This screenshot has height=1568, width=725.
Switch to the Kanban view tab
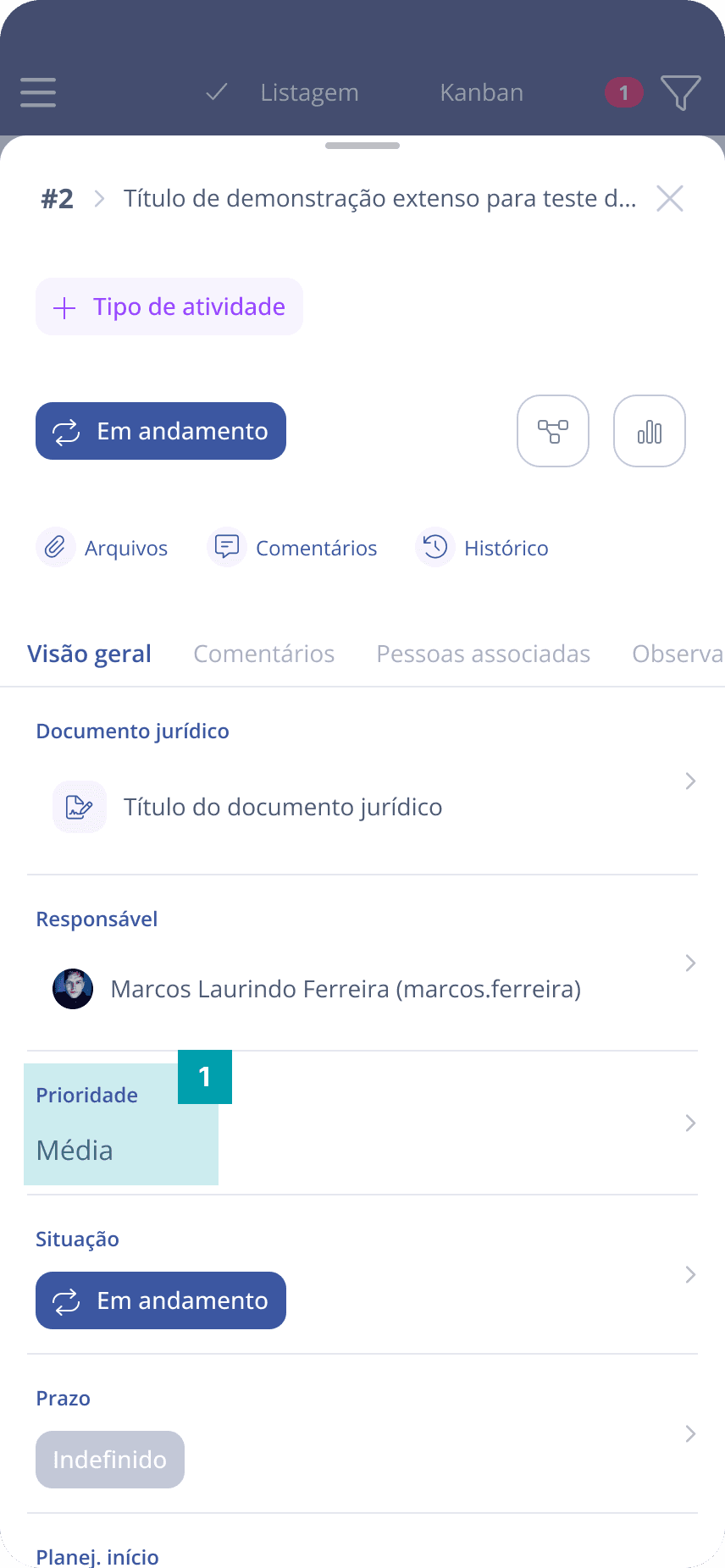(x=481, y=93)
